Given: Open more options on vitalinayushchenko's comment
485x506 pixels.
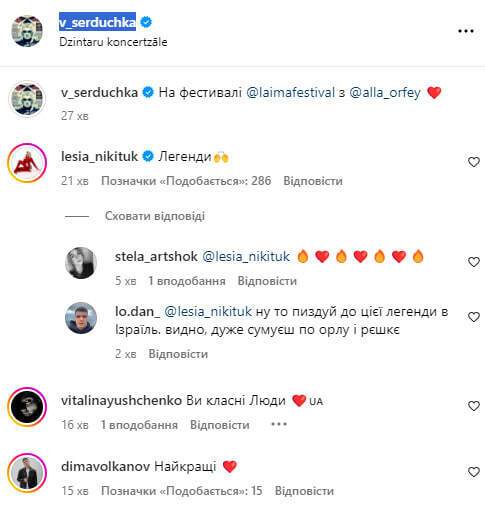Looking at the screenshot, I should (279, 424).
